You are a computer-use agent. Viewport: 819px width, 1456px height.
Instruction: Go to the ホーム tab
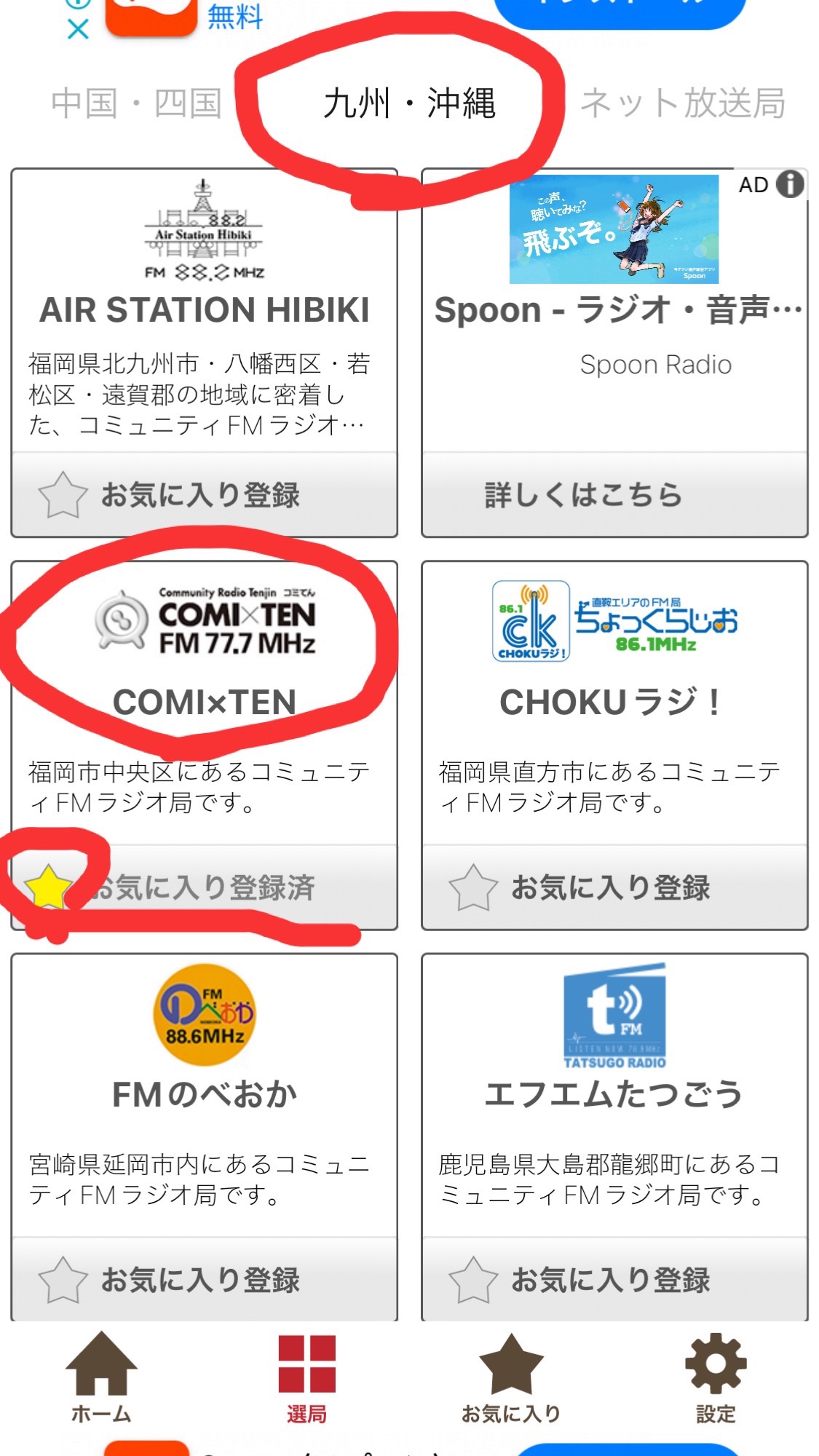101,1377
